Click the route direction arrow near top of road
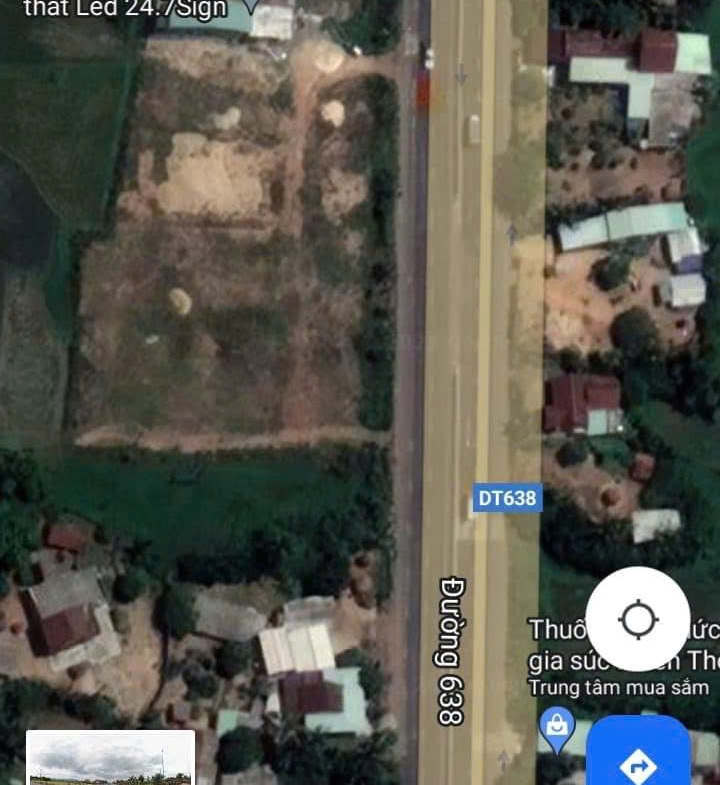Image resolution: width=720 pixels, height=785 pixels. click(x=461, y=73)
